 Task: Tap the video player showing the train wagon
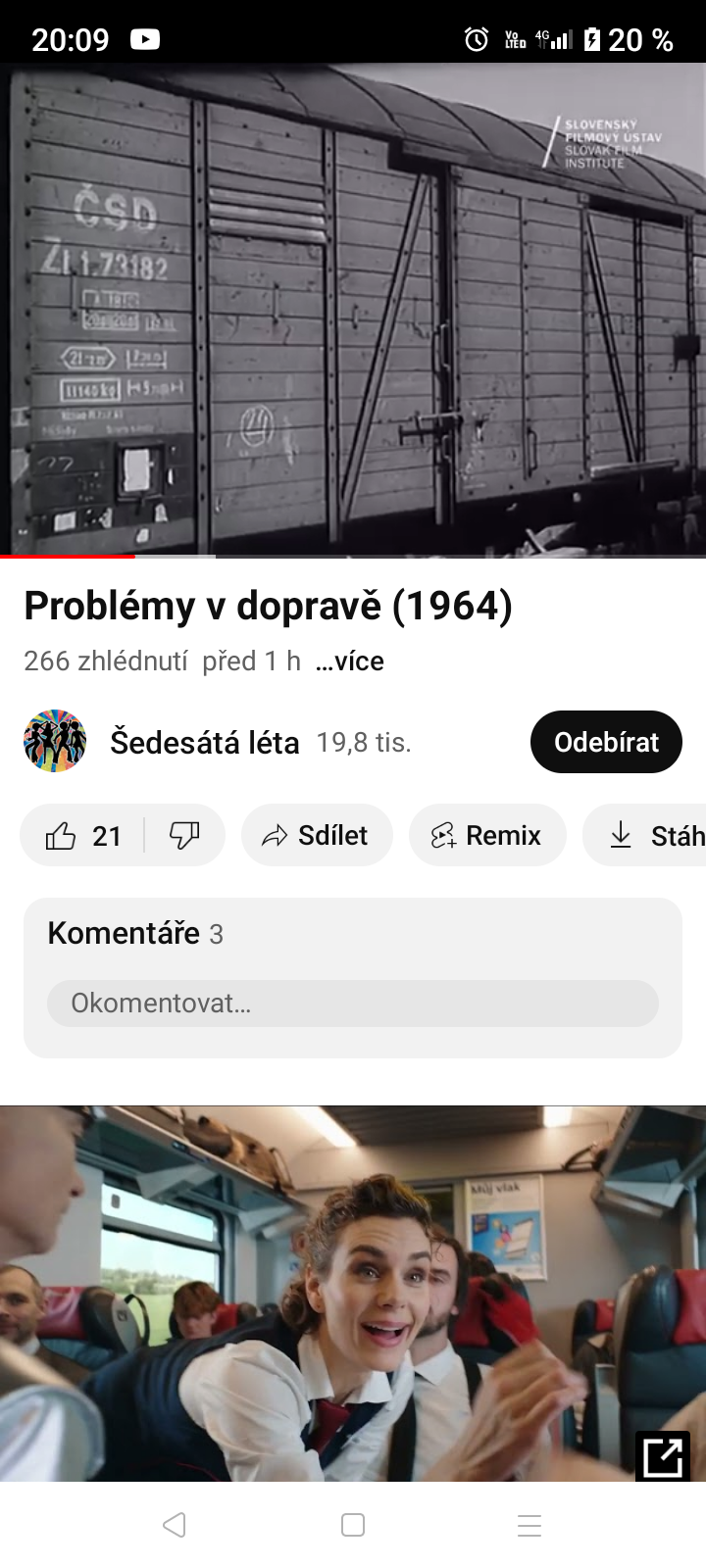click(353, 309)
